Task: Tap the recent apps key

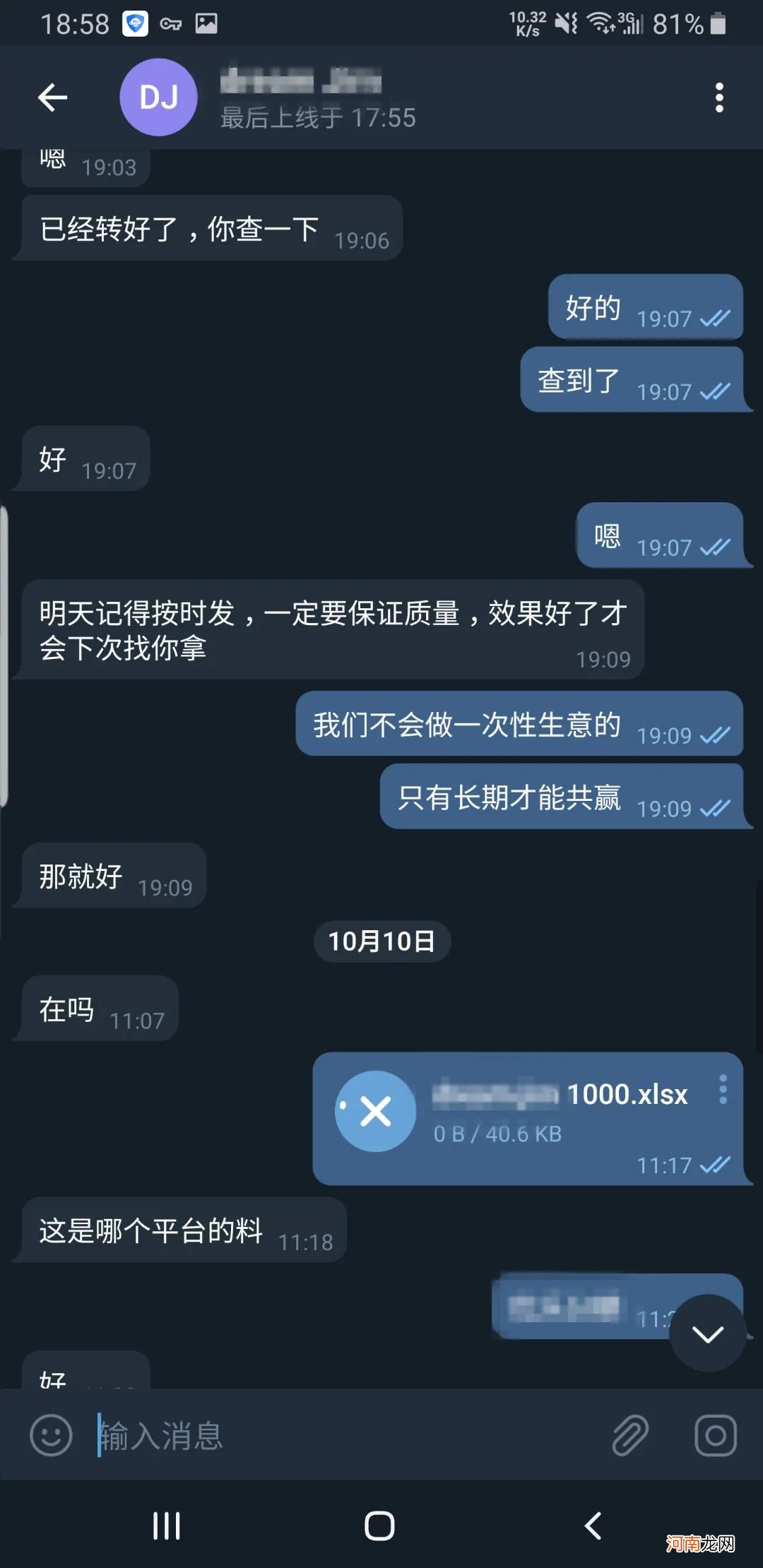Action: pyautogui.click(x=166, y=1526)
